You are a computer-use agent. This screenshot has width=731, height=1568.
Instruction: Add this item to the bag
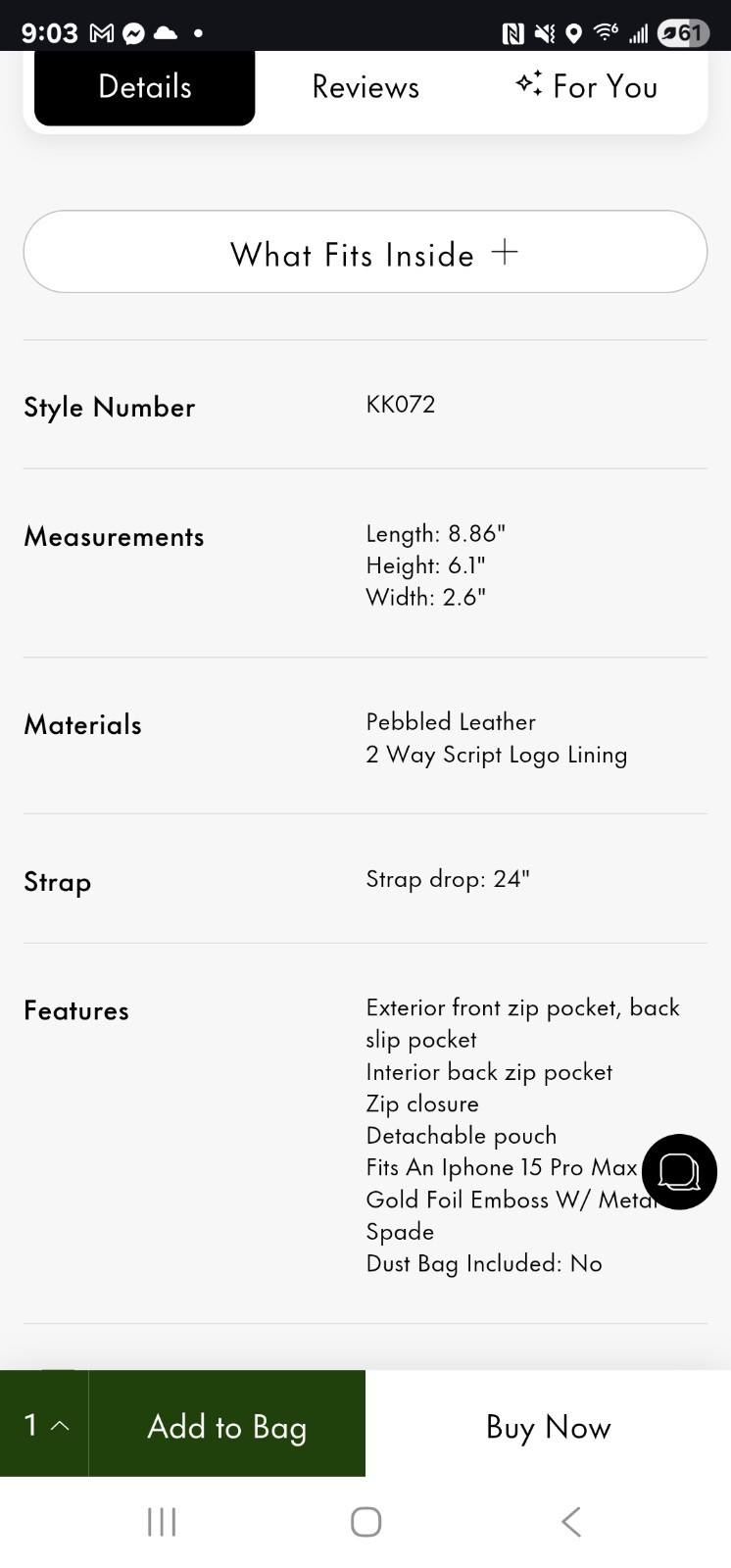pyautogui.click(x=226, y=1425)
